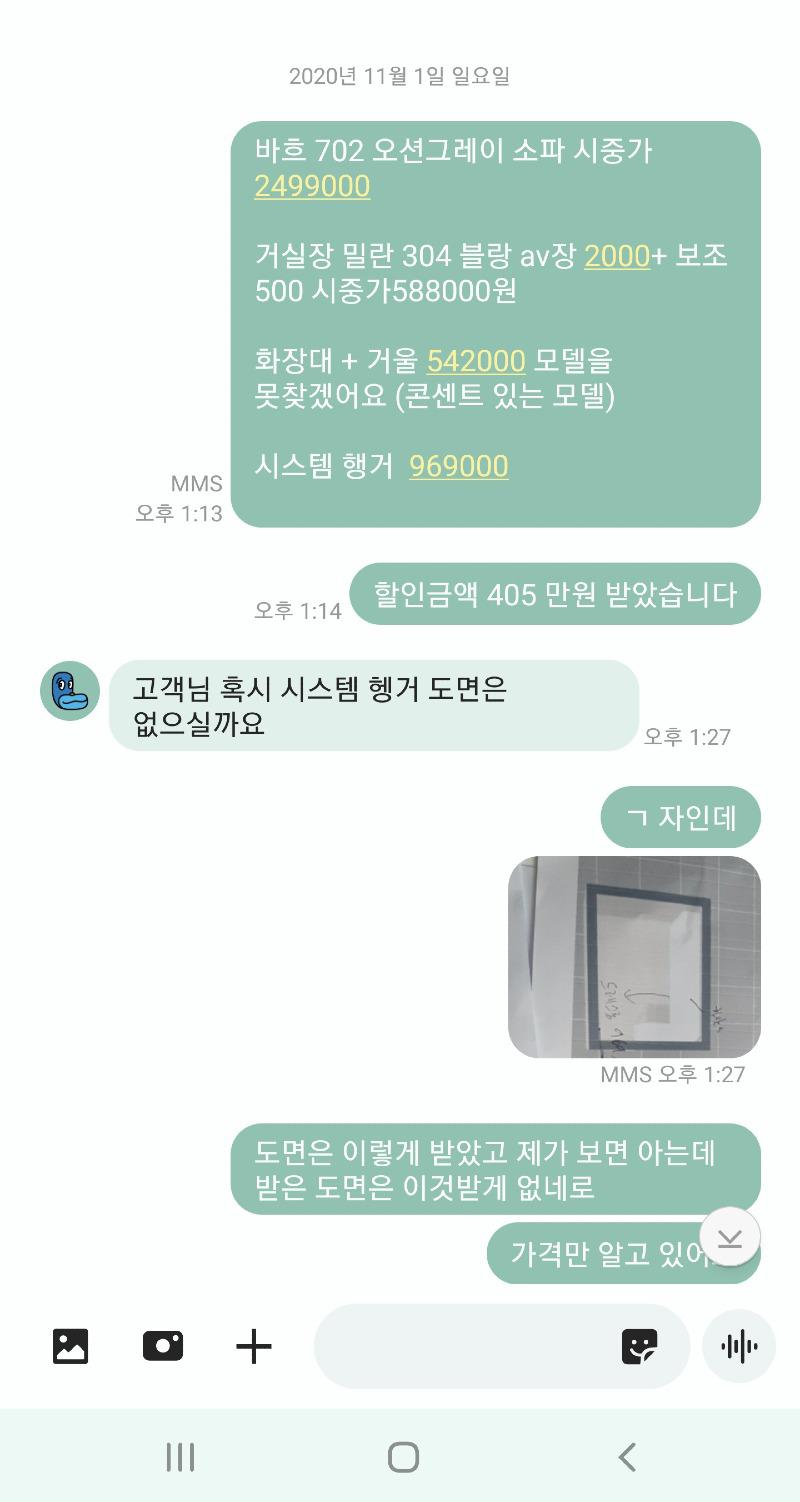800x1502 pixels.
Task: Tap the plus attachment button
Action: click(254, 1346)
